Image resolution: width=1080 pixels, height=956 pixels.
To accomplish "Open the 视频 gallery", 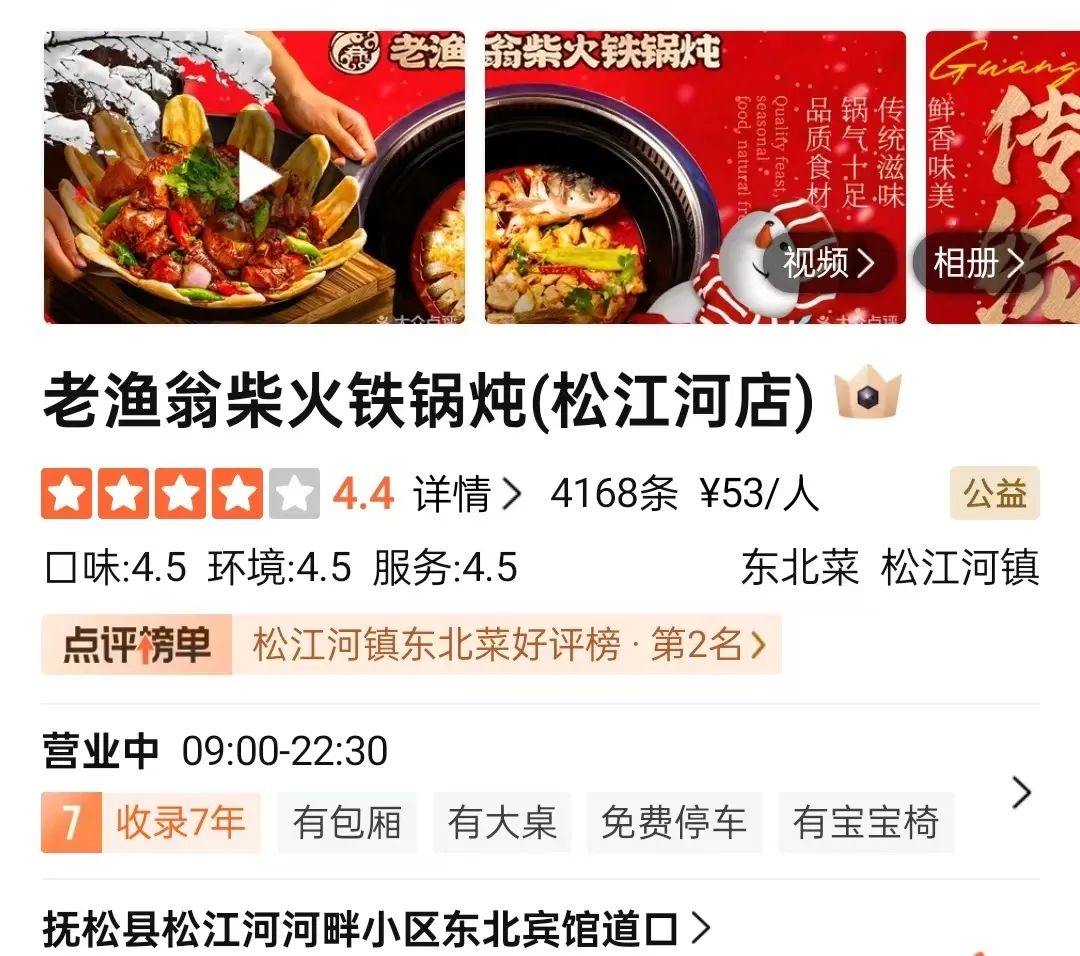I will [x=828, y=263].
